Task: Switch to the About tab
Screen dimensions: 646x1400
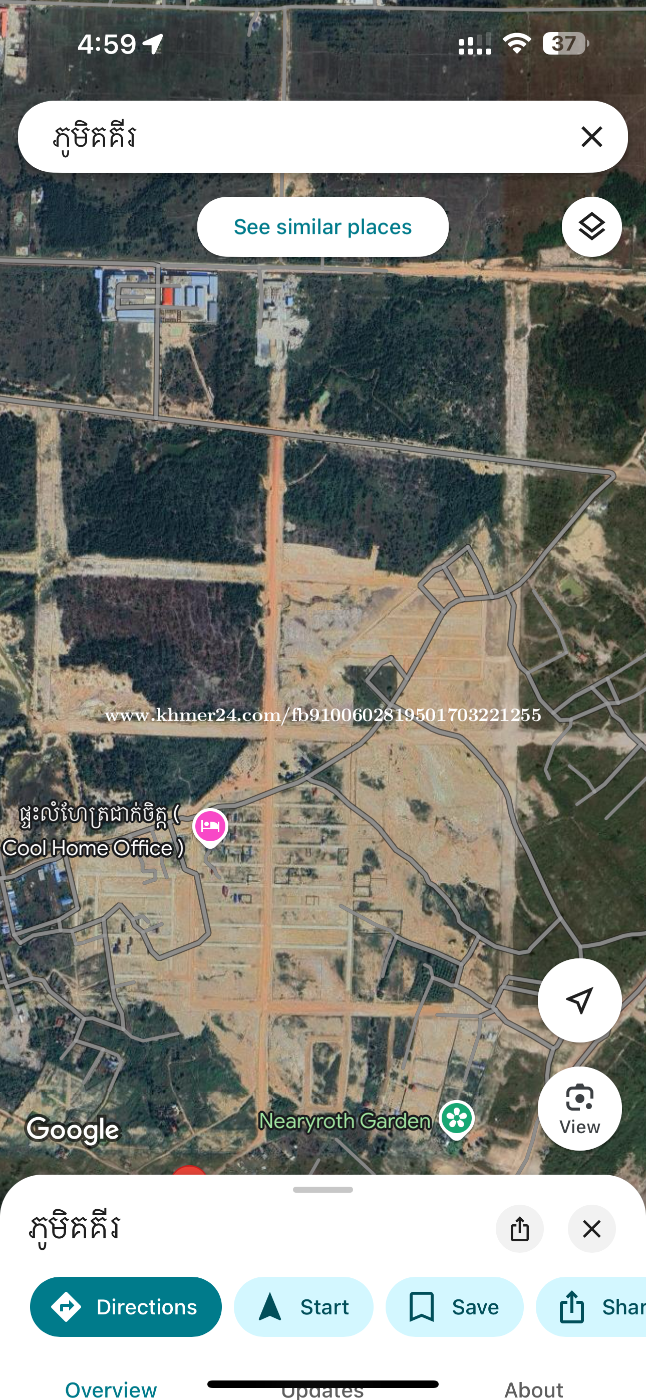Action: (x=534, y=1389)
